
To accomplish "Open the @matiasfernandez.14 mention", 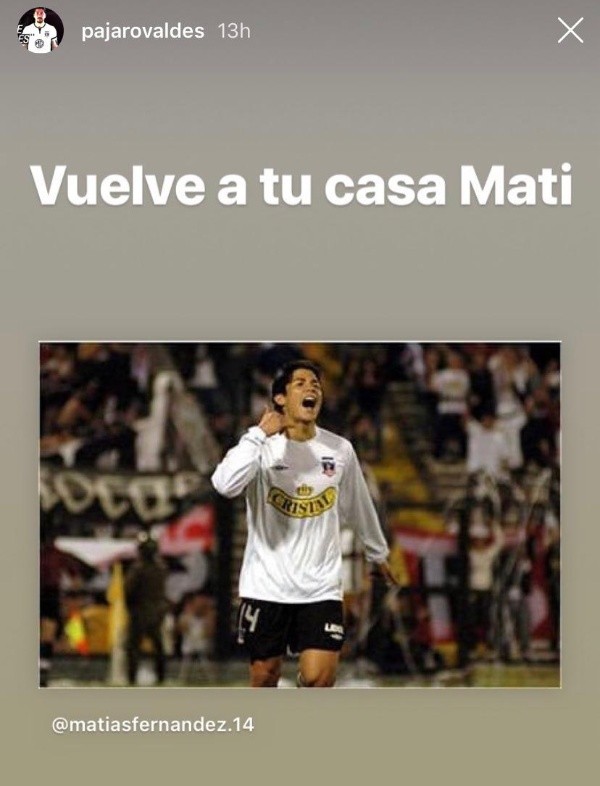I will point(153,723).
